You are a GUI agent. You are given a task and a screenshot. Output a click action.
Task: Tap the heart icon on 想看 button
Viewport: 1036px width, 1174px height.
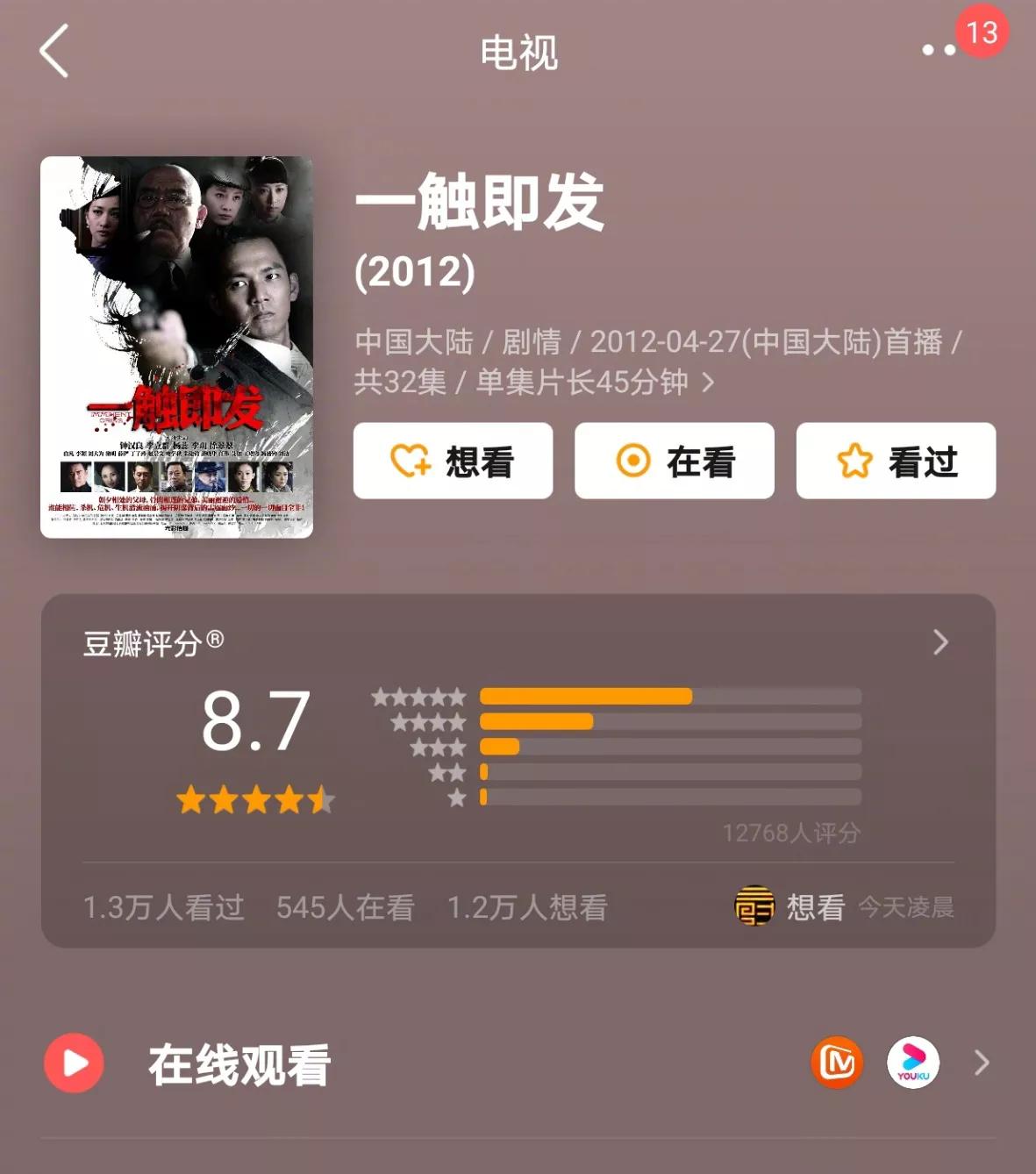(x=410, y=462)
